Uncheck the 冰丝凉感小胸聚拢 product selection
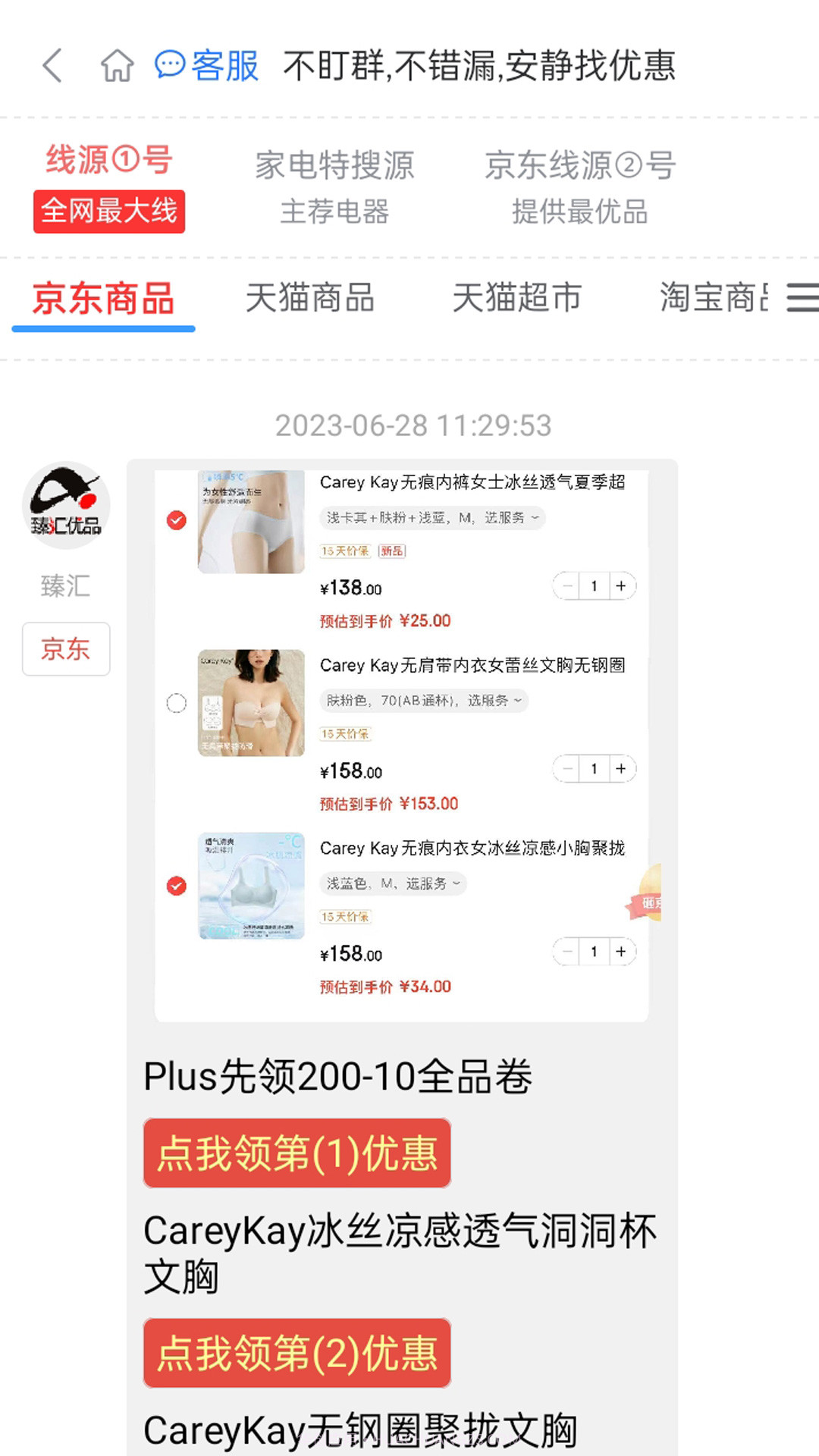This screenshot has width=819, height=1456. (176, 886)
